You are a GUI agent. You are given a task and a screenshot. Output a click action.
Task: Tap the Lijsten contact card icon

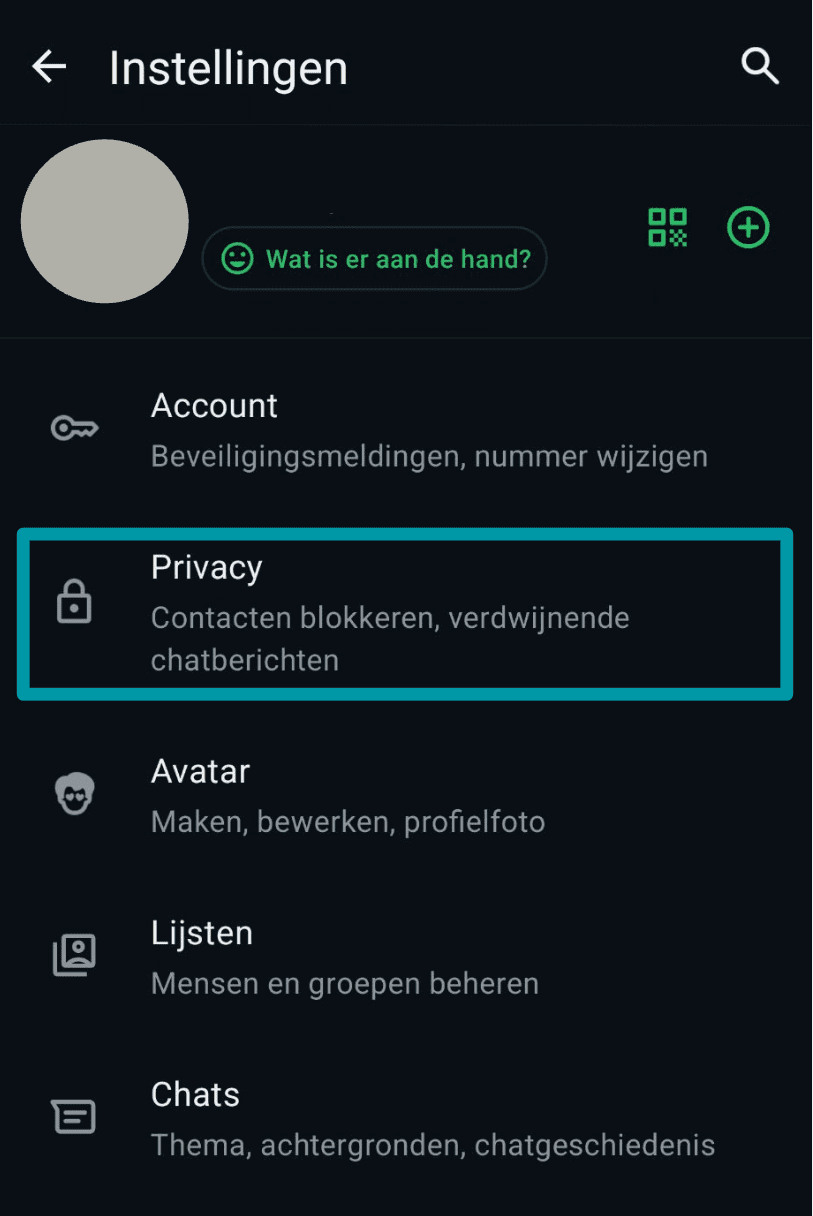pos(73,954)
